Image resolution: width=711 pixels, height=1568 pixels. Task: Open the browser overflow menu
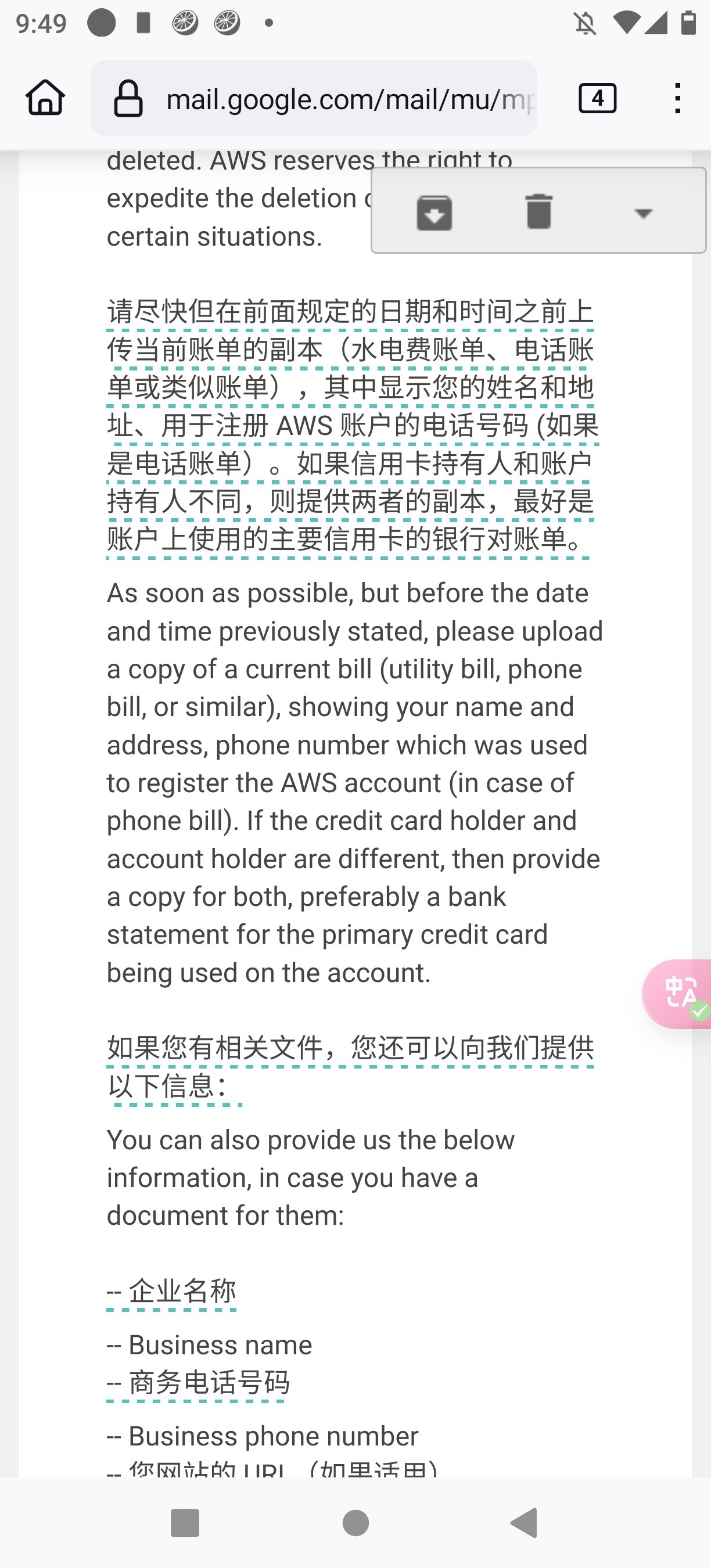(677, 98)
